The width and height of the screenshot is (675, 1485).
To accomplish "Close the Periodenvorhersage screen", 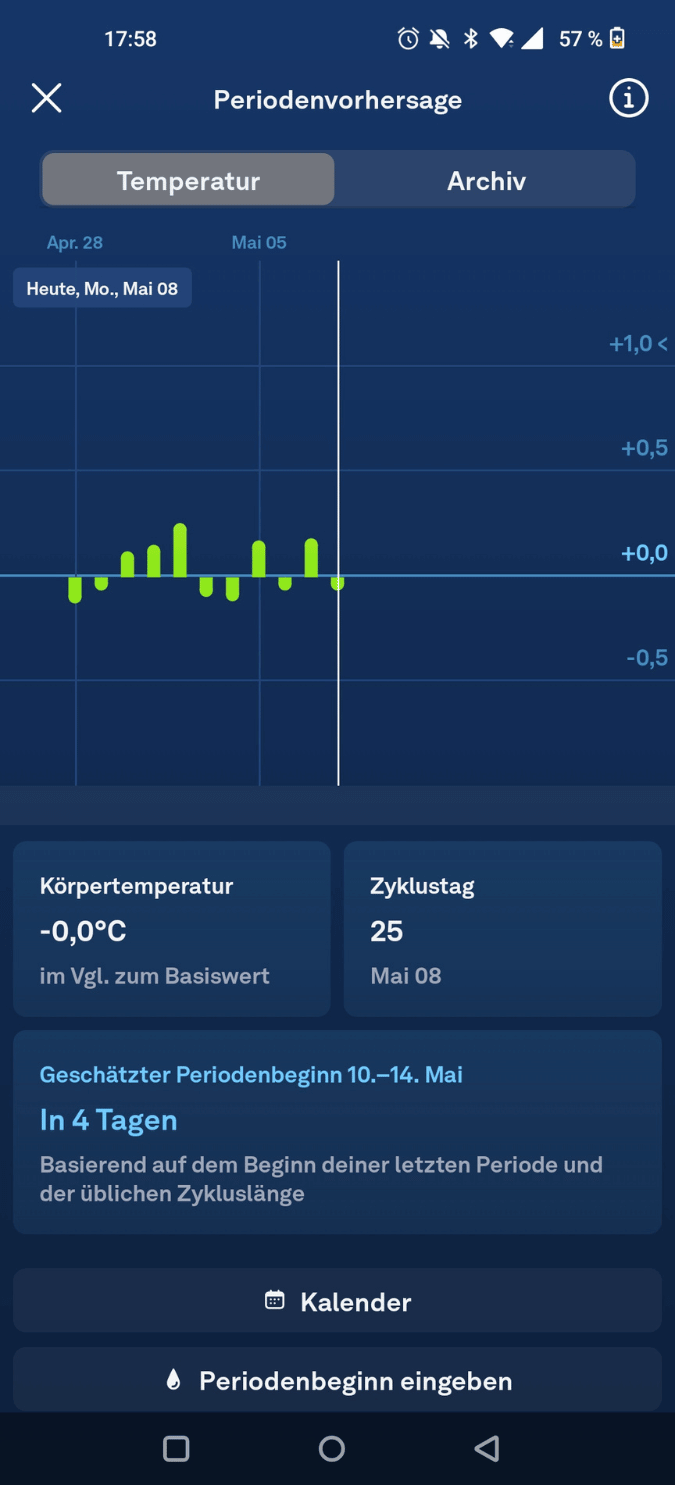I will 47,98.
